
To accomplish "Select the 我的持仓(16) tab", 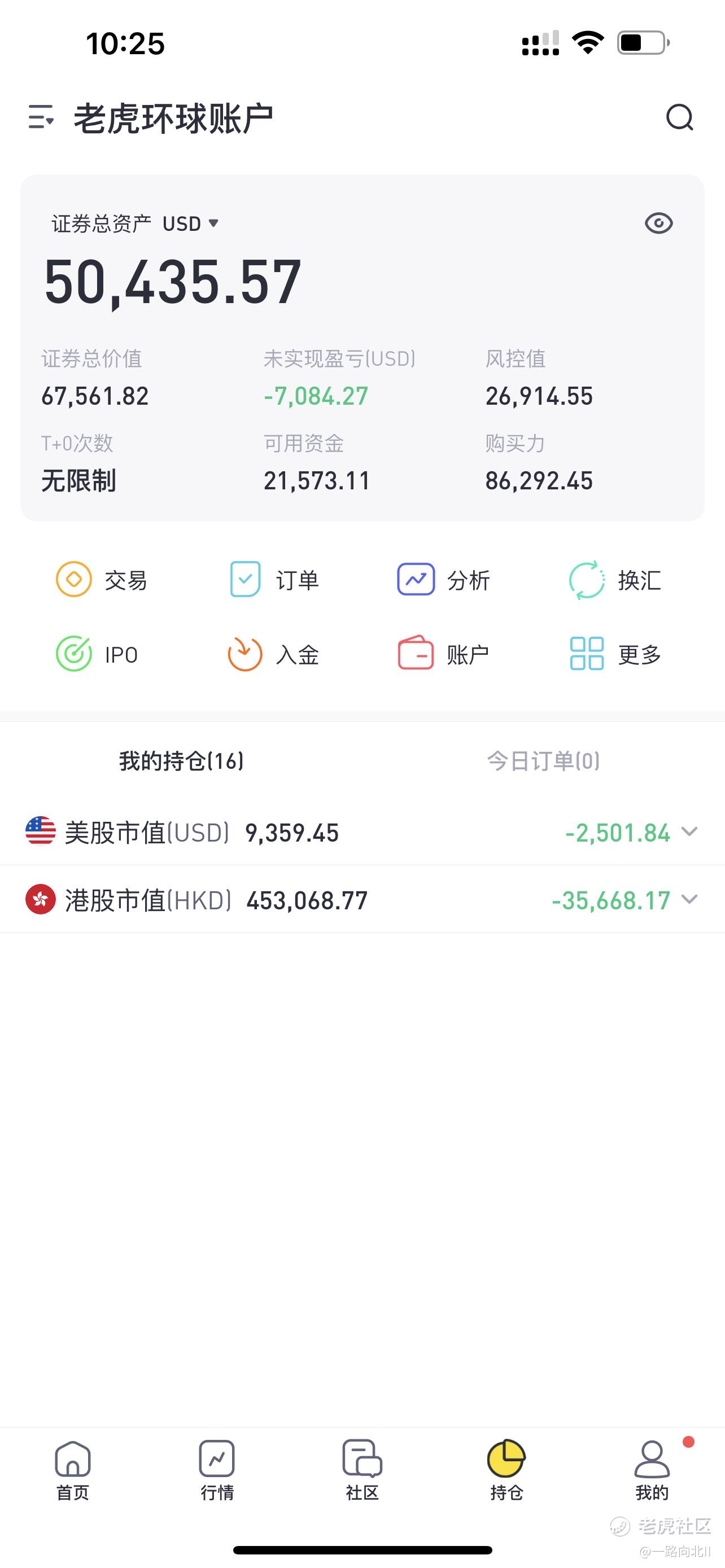I will point(181,761).
